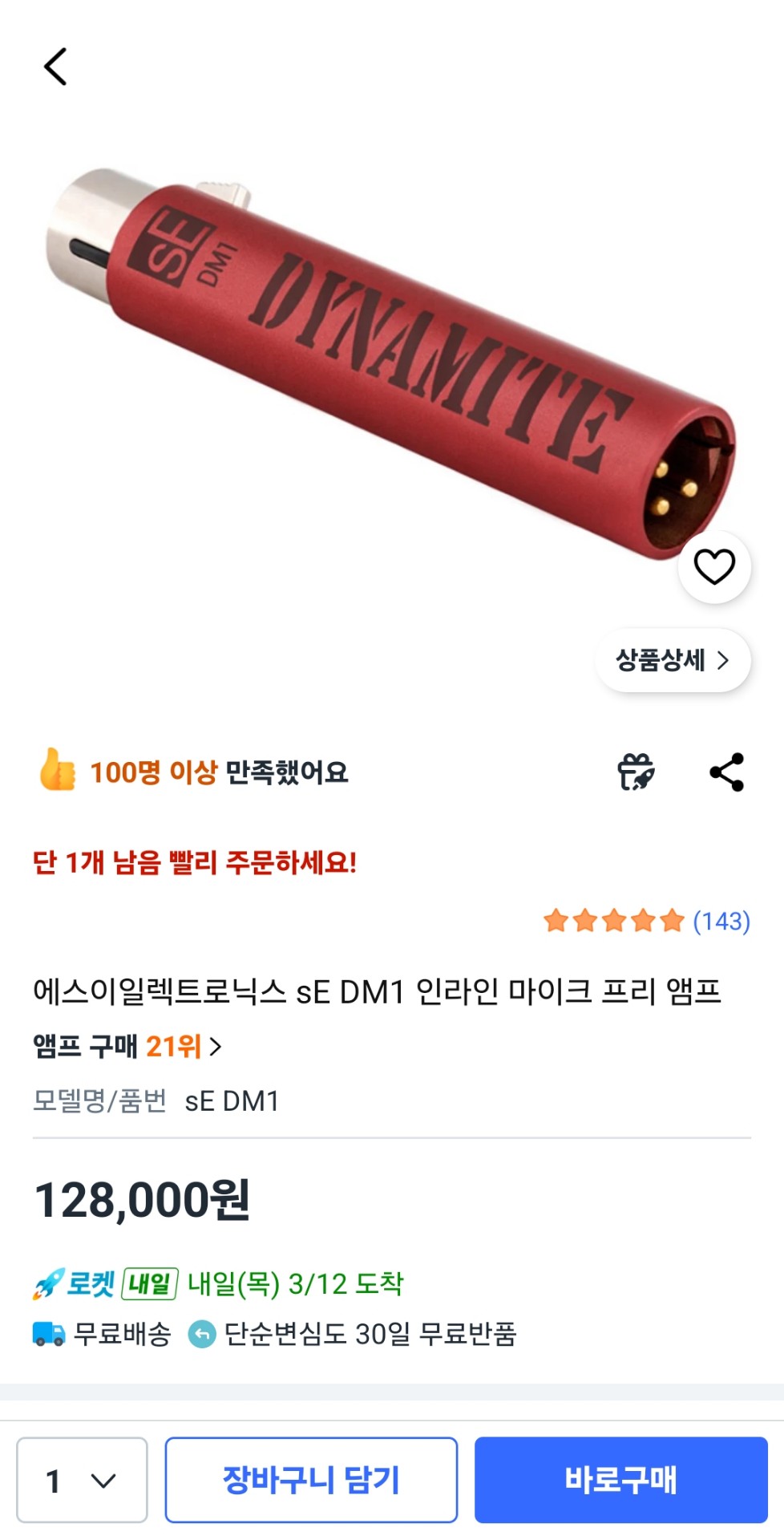
Task: Add this product to the wishlist heart
Action: click(713, 567)
